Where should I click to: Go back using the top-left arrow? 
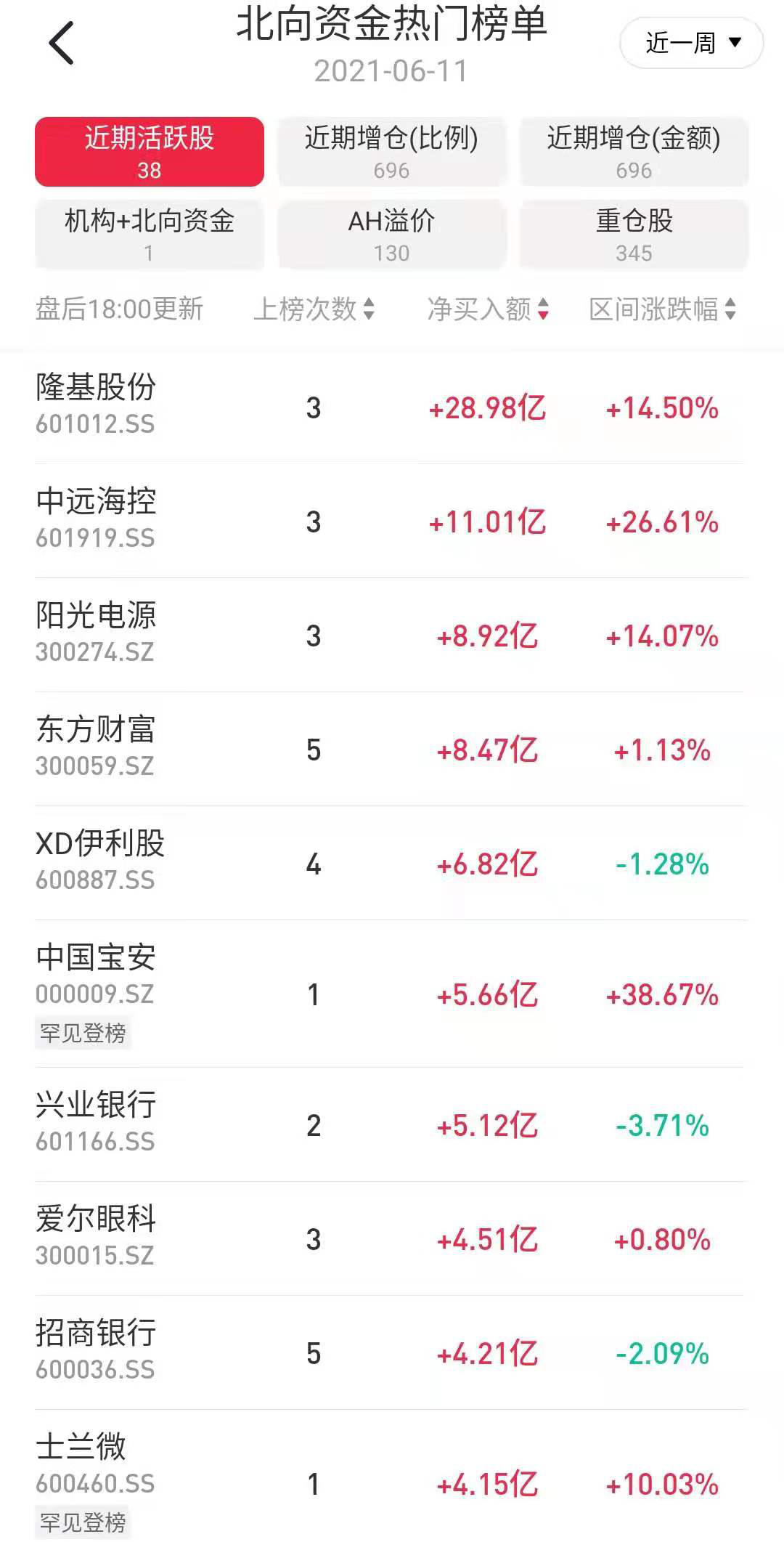(x=62, y=43)
